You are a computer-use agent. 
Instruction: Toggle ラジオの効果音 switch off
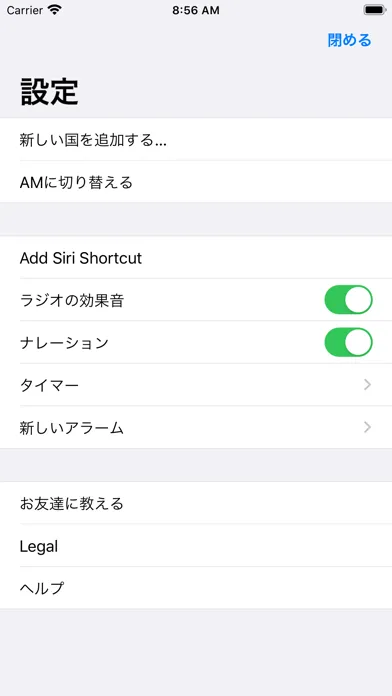click(x=348, y=300)
